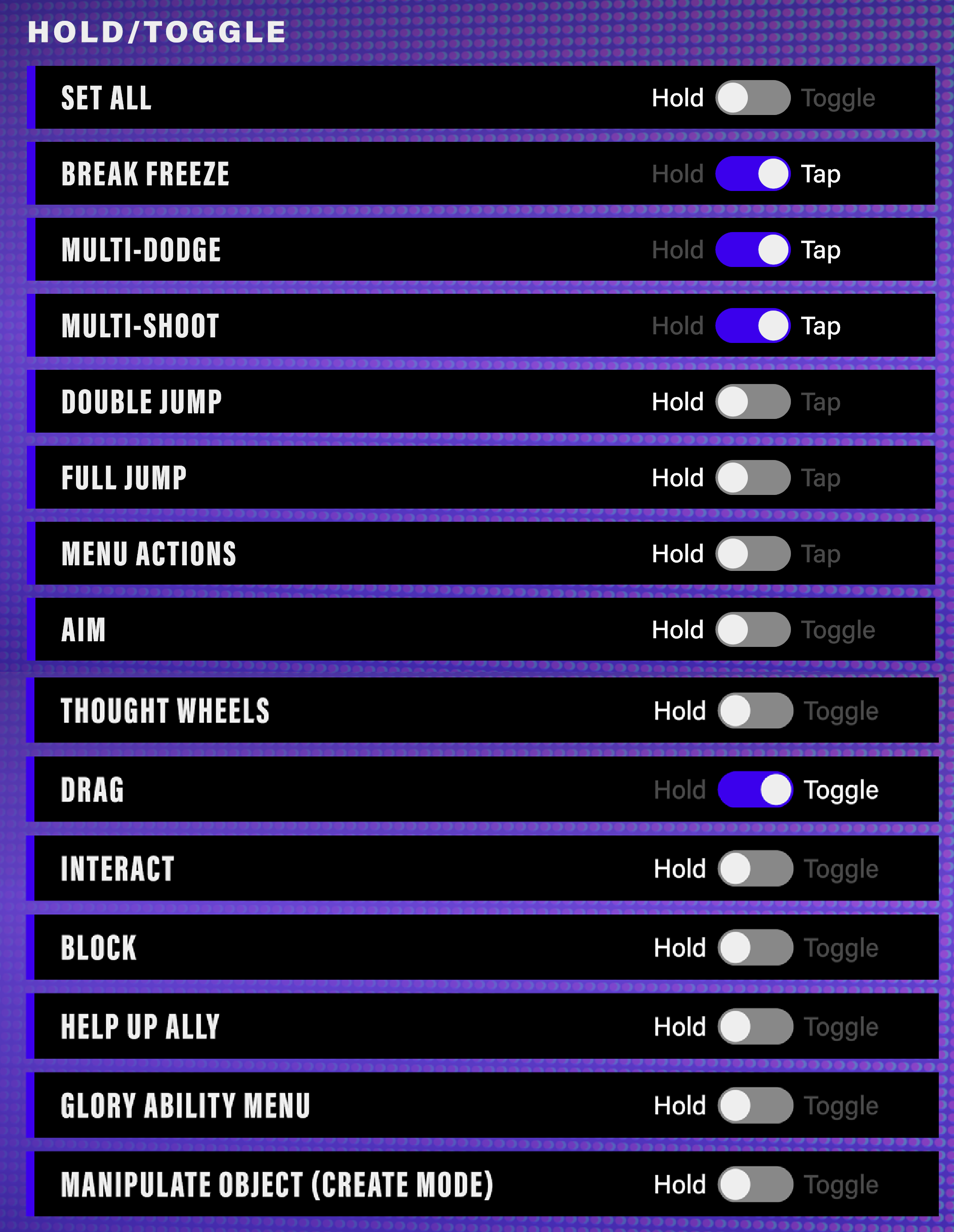Flip the Help Up Ally switch
This screenshot has width=954, height=1232.
(x=755, y=1027)
